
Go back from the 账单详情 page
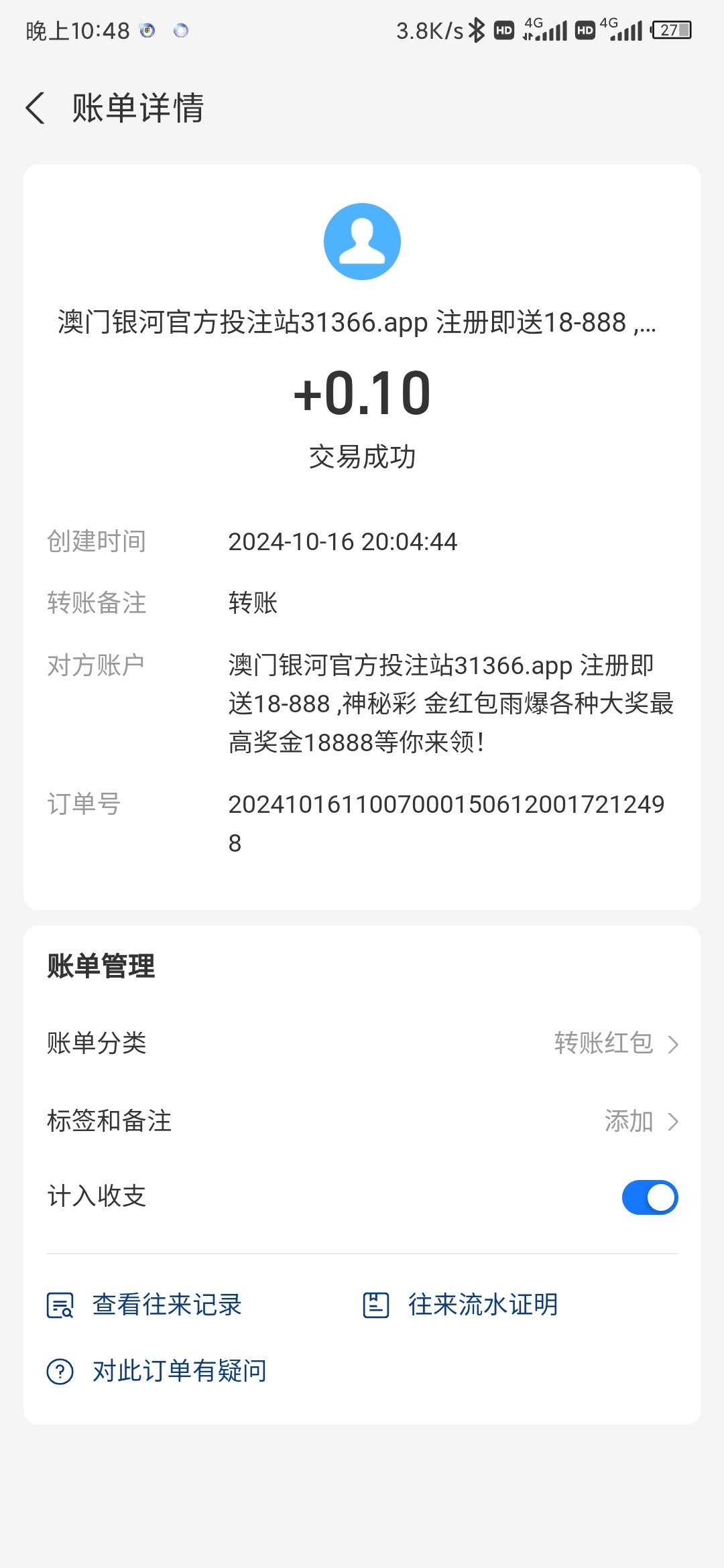click(x=36, y=108)
